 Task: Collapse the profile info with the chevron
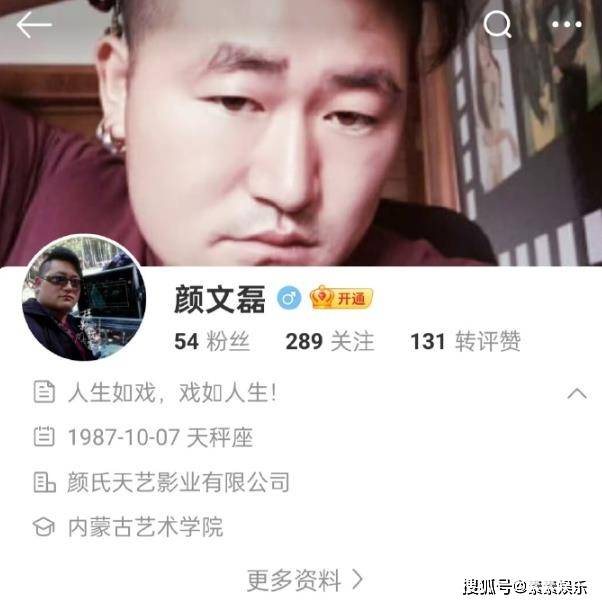576,393
